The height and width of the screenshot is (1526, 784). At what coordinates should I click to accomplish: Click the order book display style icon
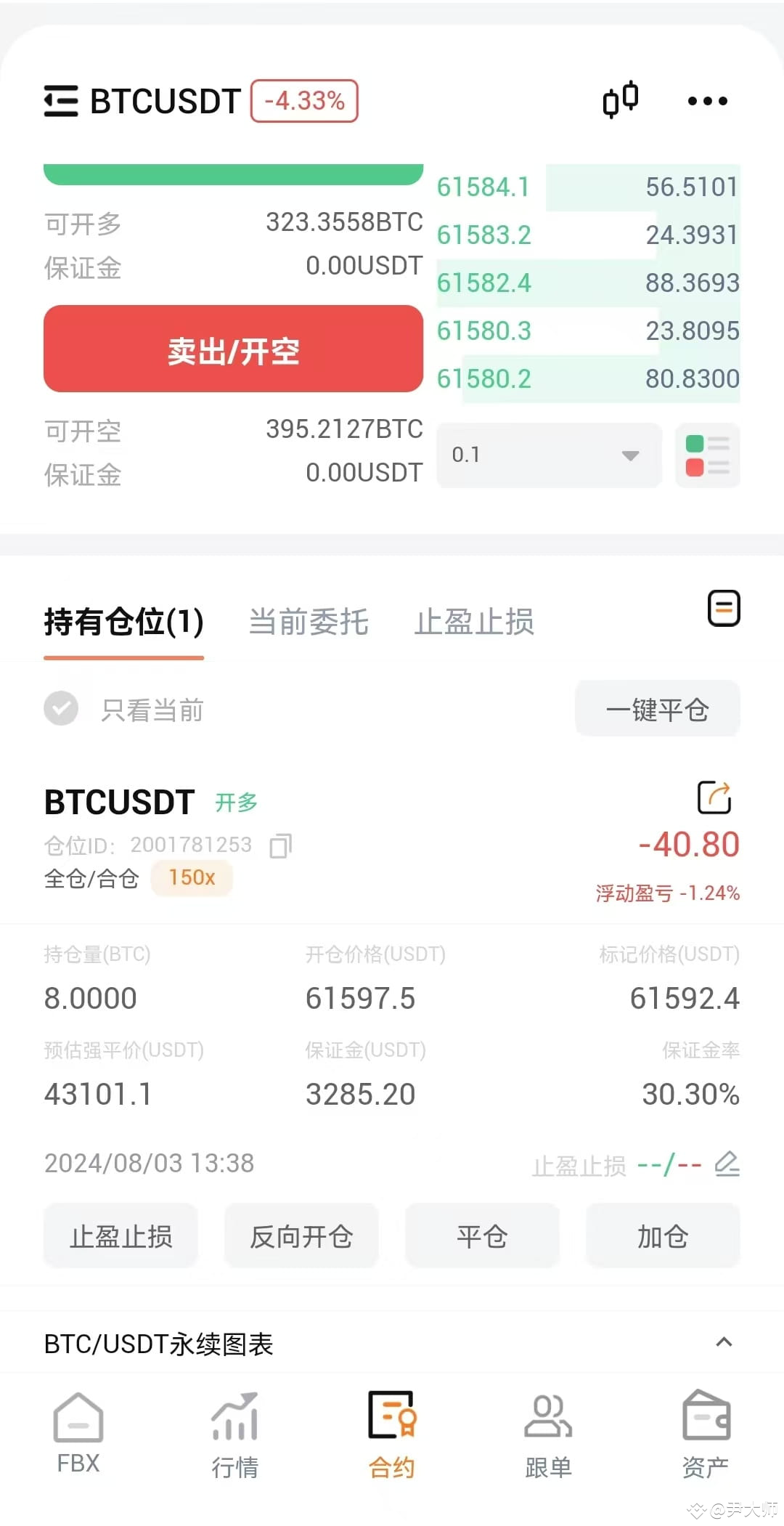click(706, 455)
